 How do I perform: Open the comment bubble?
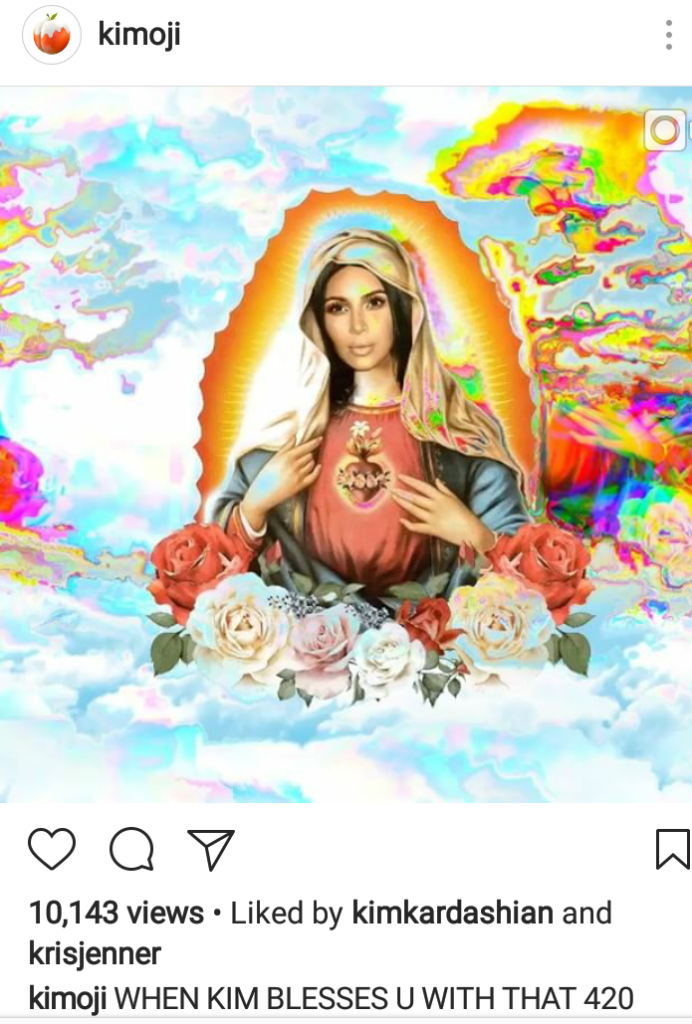[131, 850]
